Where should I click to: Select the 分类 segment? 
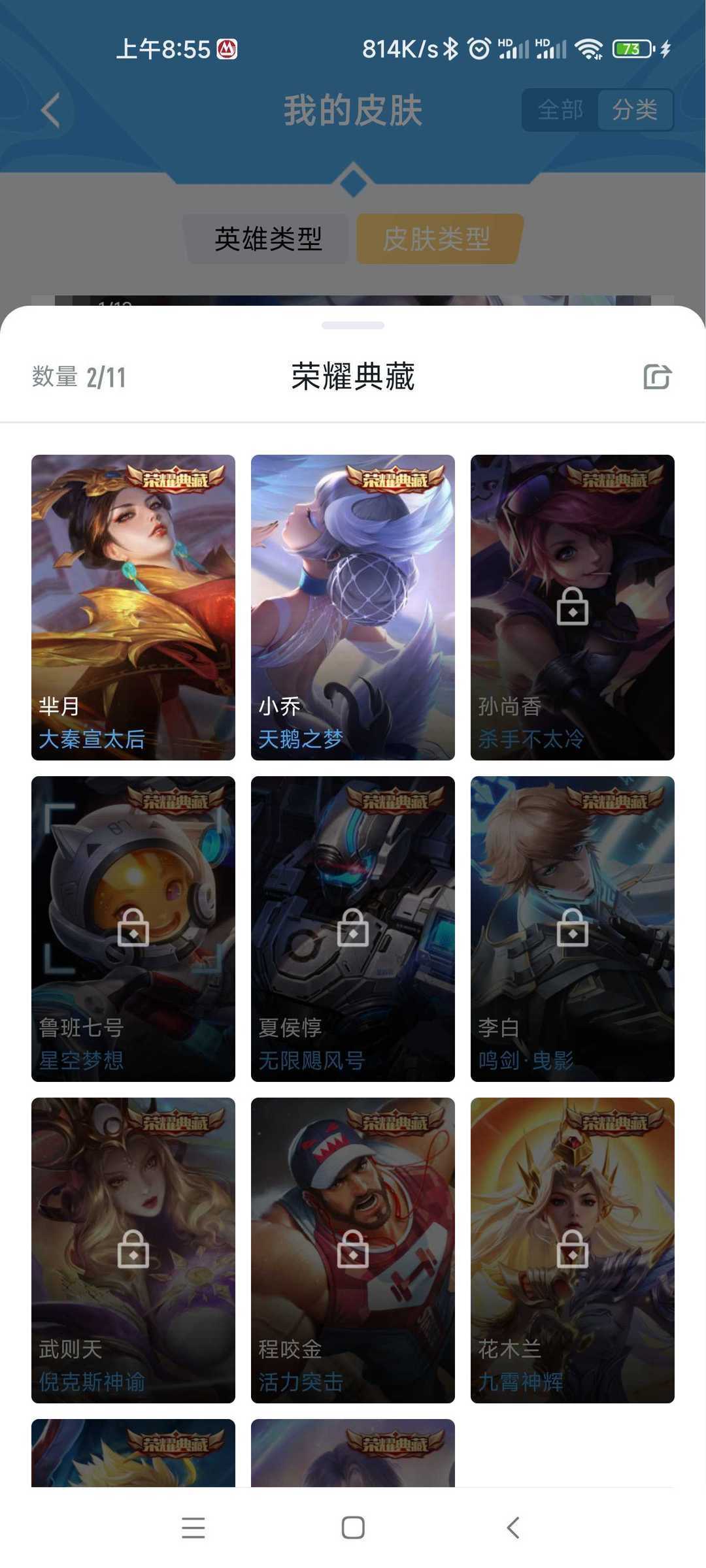click(635, 110)
